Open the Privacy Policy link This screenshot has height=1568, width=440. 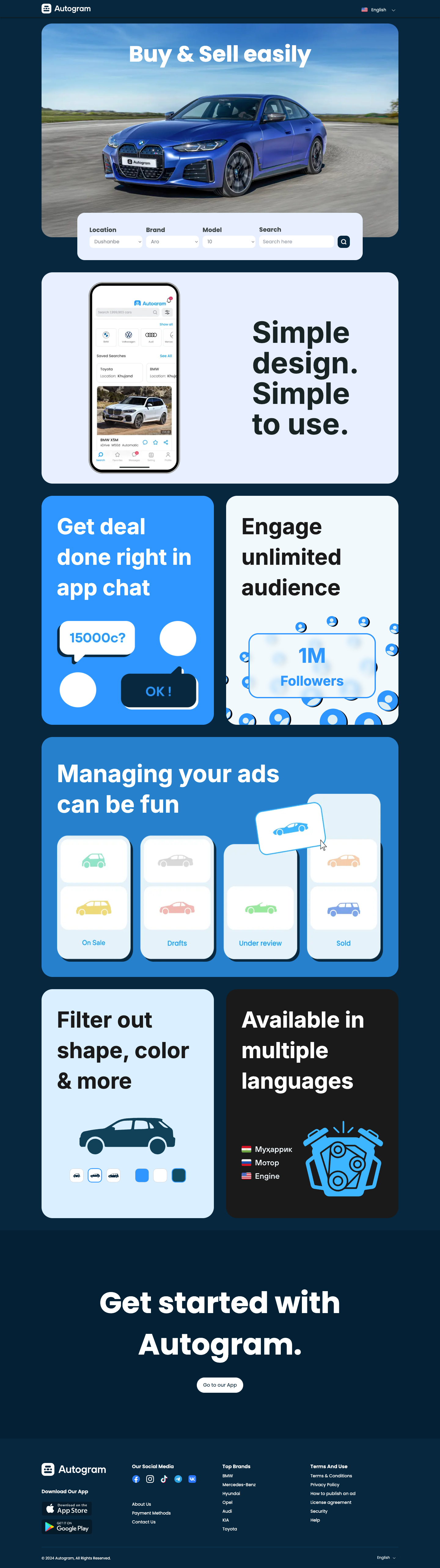tap(324, 1485)
